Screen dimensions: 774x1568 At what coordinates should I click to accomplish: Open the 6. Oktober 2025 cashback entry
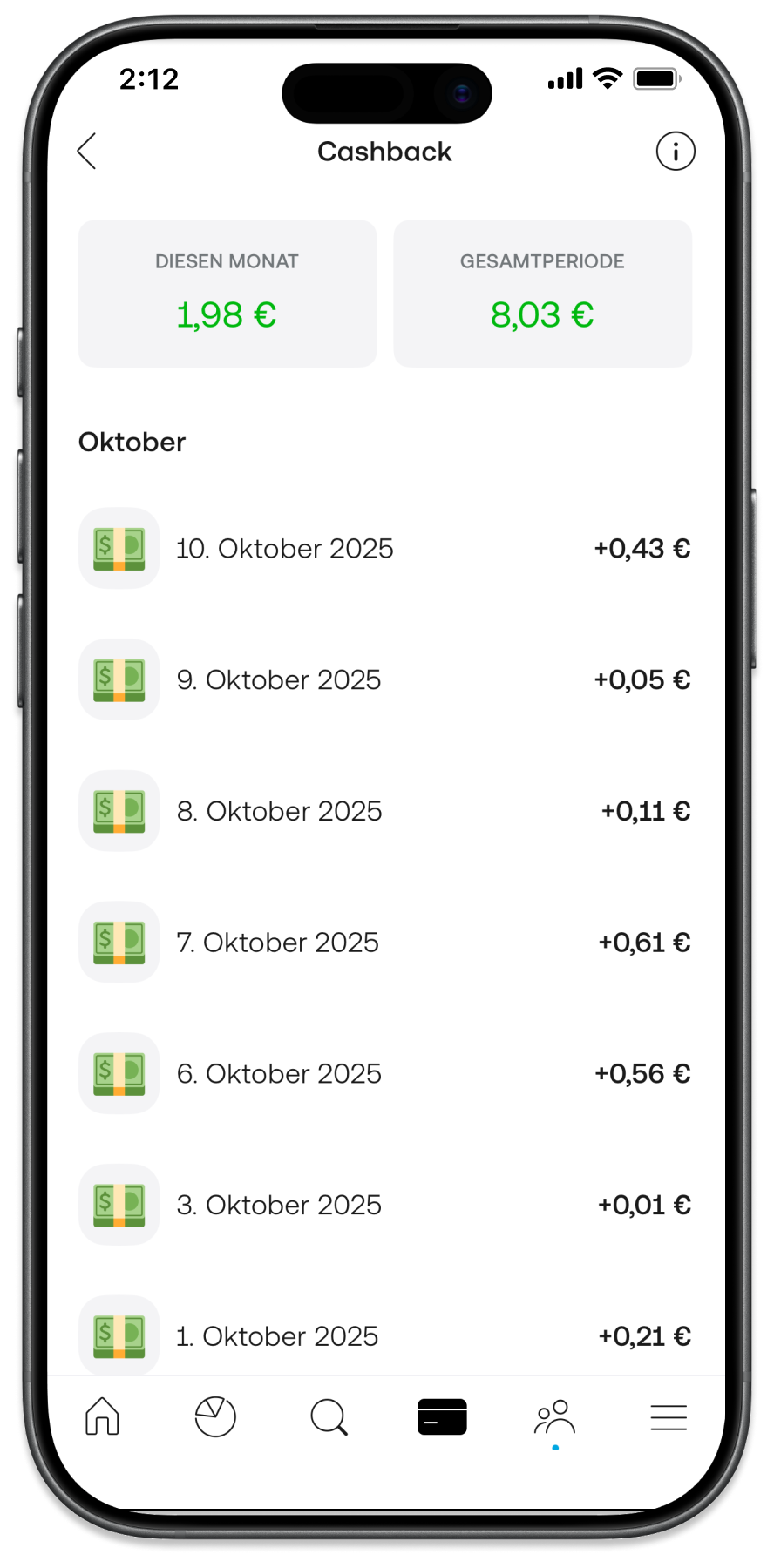coord(384,1073)
